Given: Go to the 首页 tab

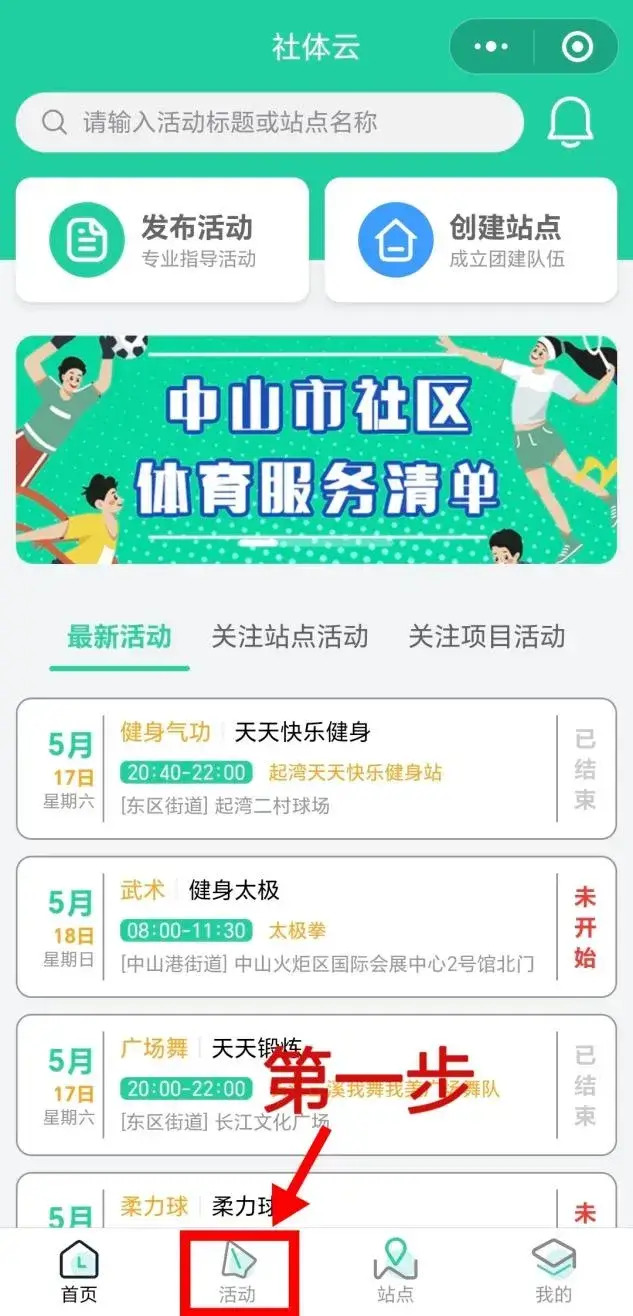Looking at the screenshot, I should click(x=79, y=1272).
